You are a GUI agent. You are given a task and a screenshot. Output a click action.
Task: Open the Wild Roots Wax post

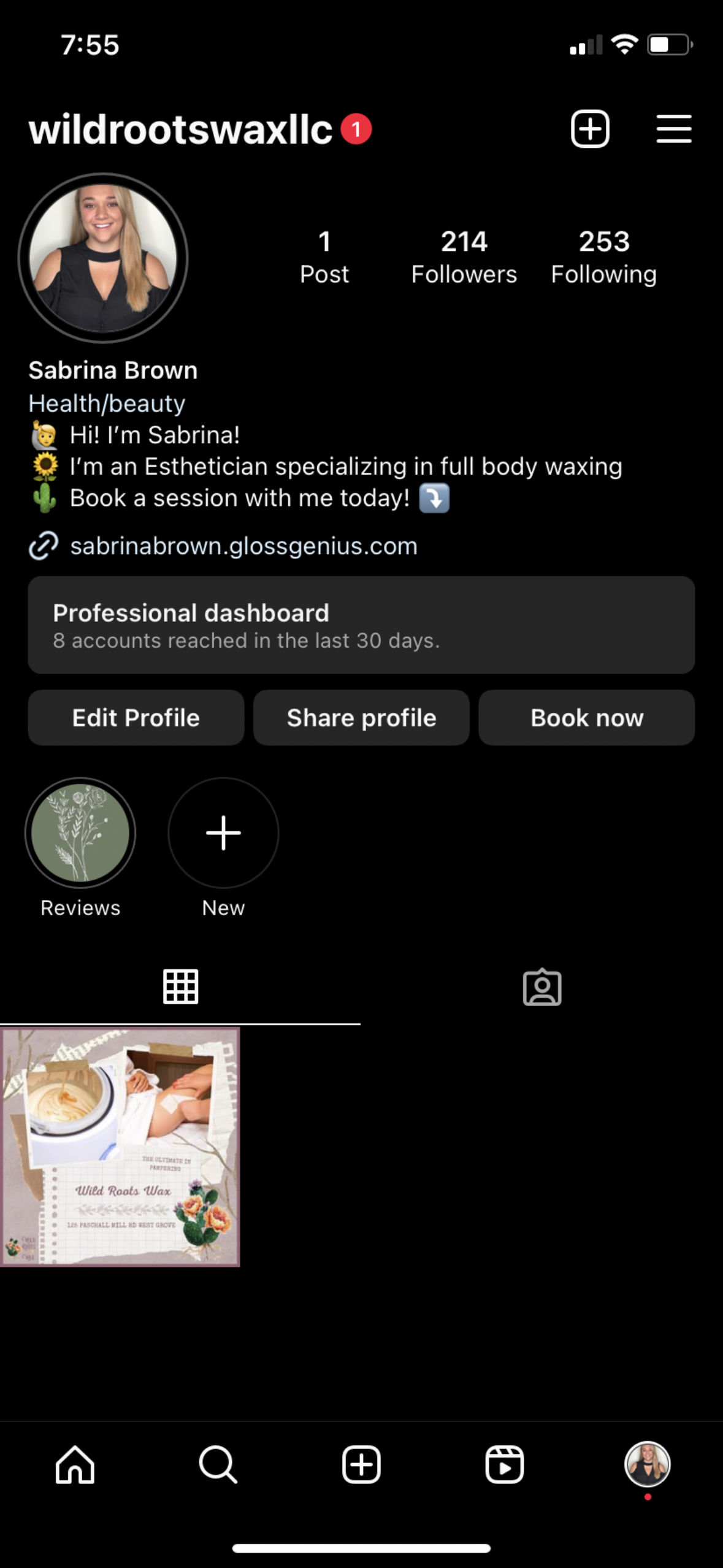[120, 1147]
